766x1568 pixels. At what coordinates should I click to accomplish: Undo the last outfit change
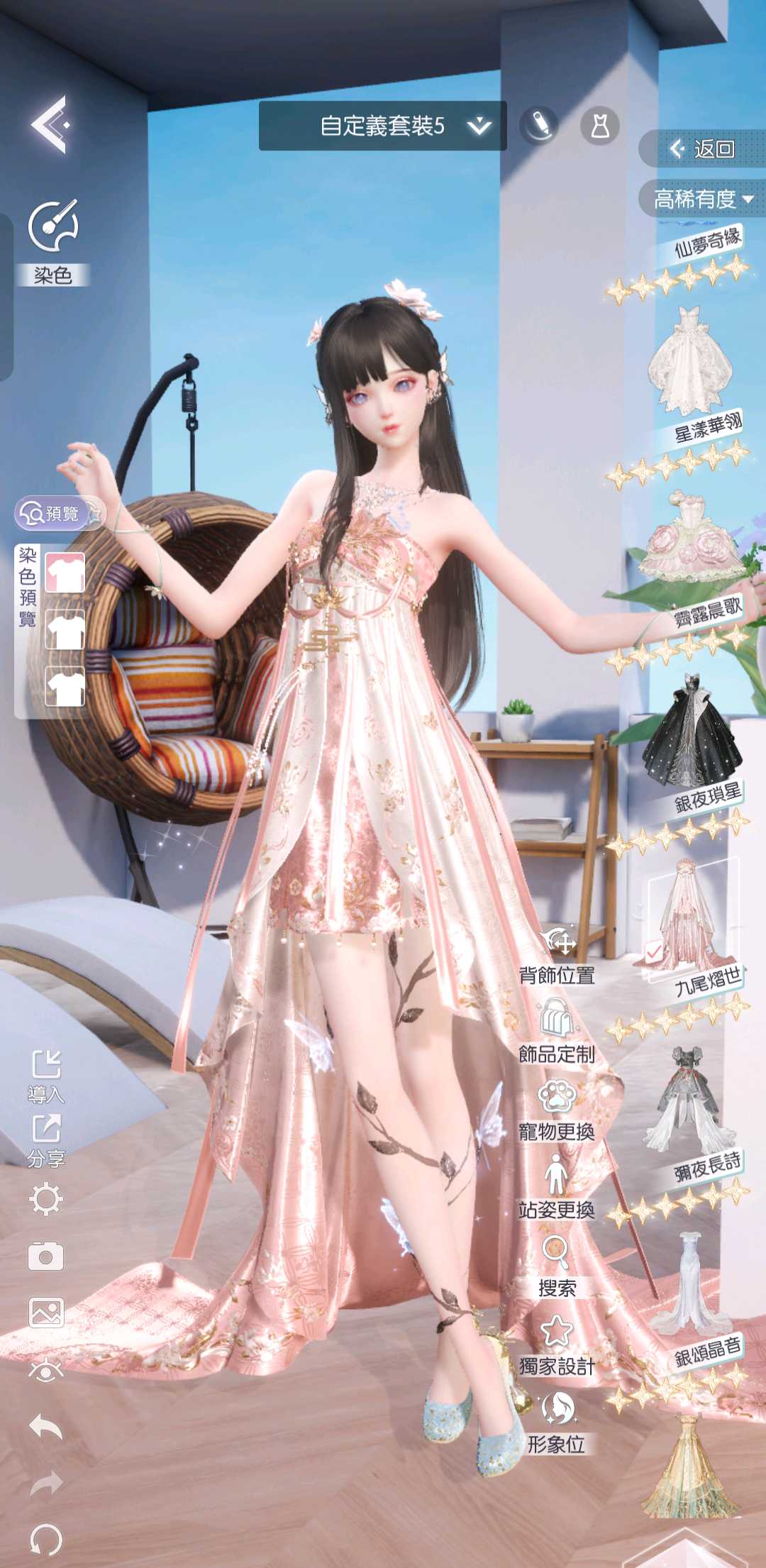tap(46, 1426)
